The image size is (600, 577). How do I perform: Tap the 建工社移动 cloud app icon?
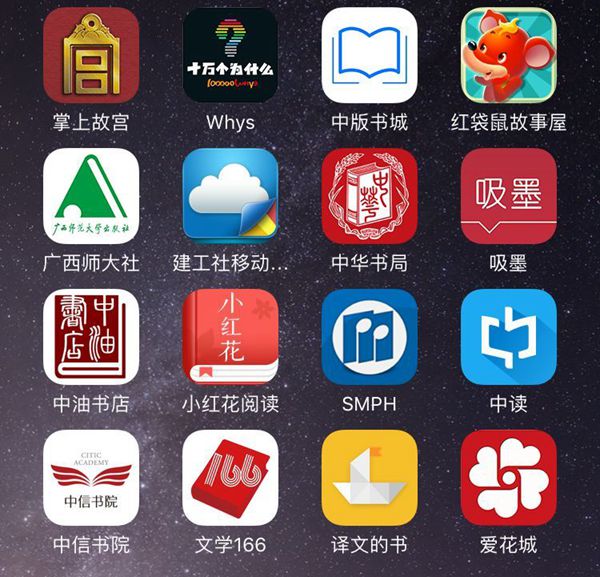pos(230,197)
